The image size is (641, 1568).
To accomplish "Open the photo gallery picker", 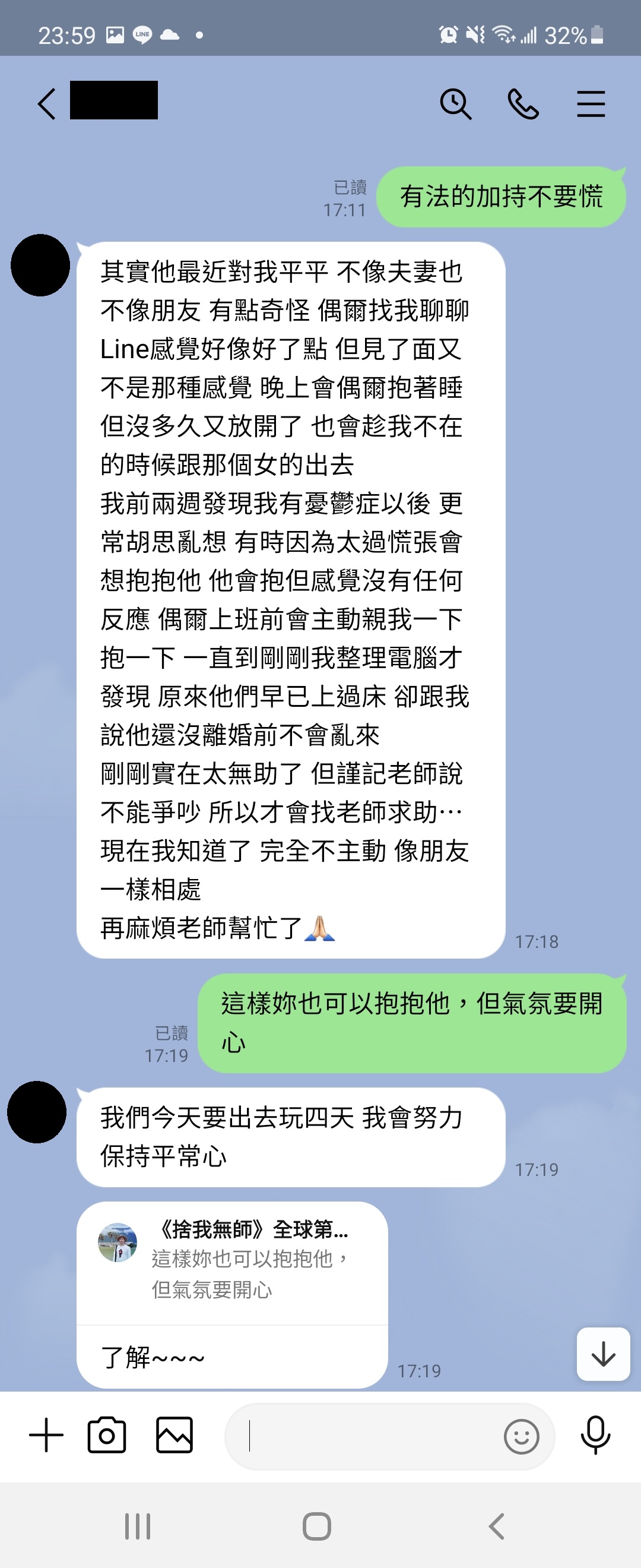I will pyautogui.click(x=174, y=1436).
